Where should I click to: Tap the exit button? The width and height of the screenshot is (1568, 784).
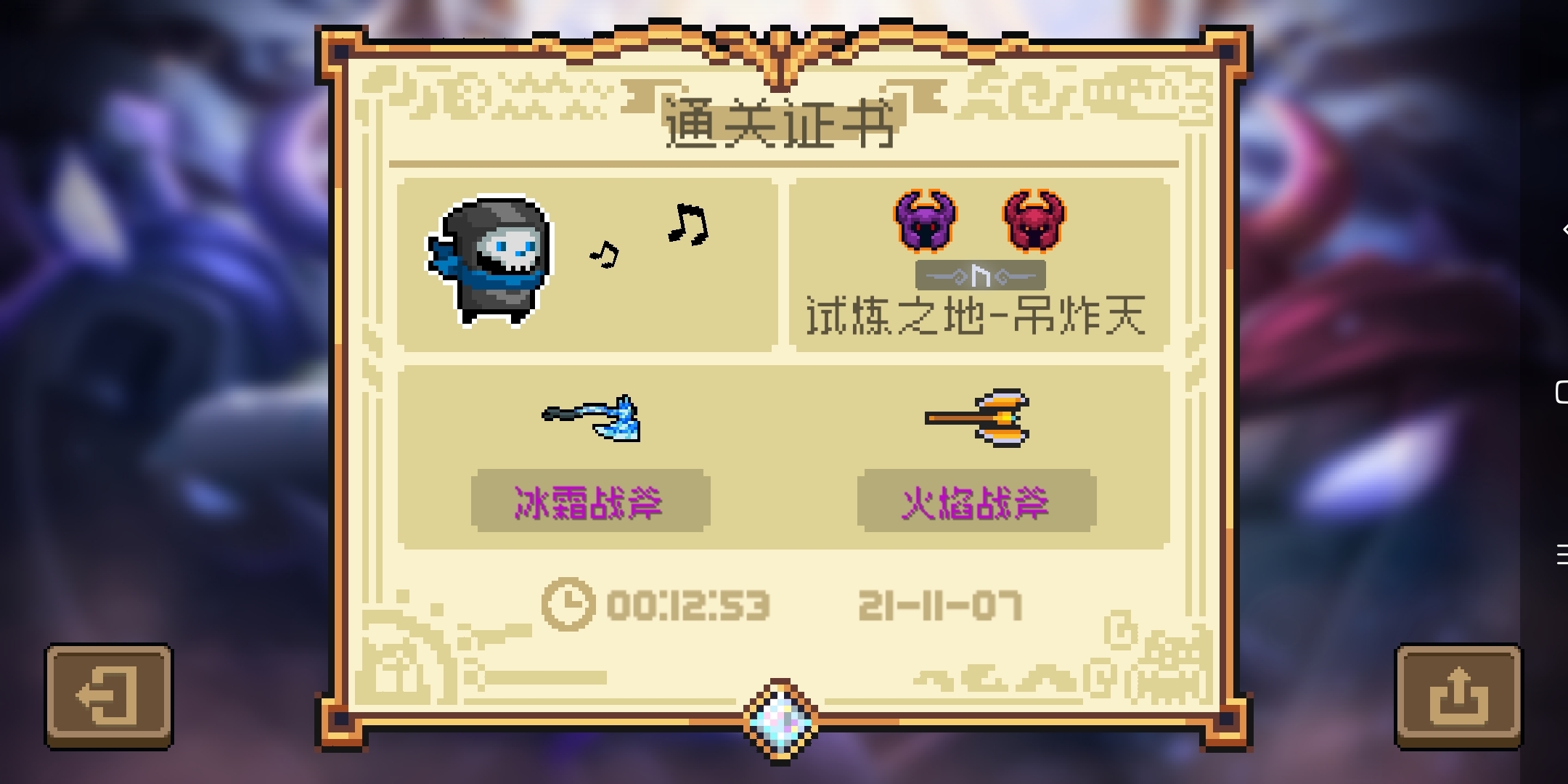(x=109, y=696)
